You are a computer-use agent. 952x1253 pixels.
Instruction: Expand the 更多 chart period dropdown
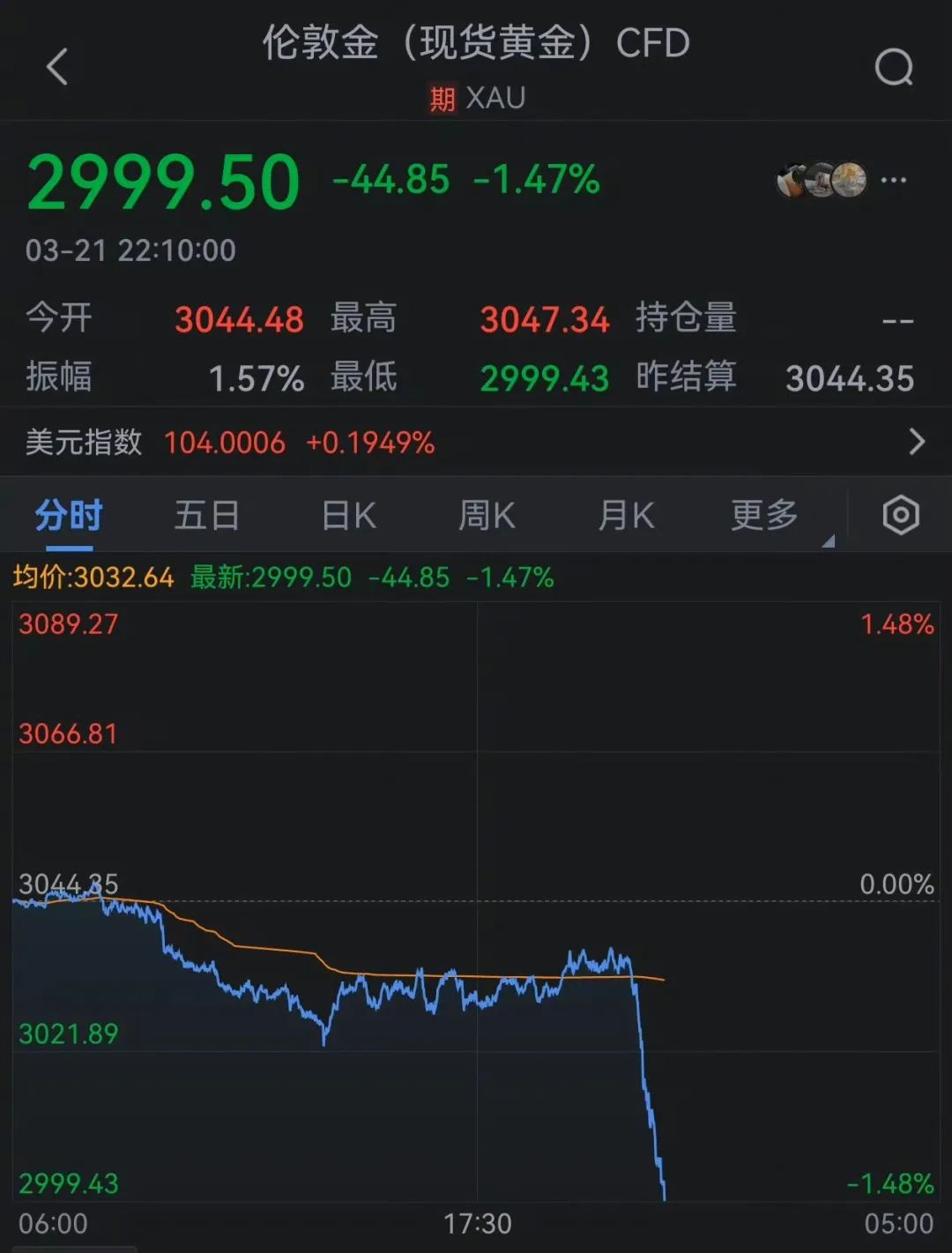[765, 515]
